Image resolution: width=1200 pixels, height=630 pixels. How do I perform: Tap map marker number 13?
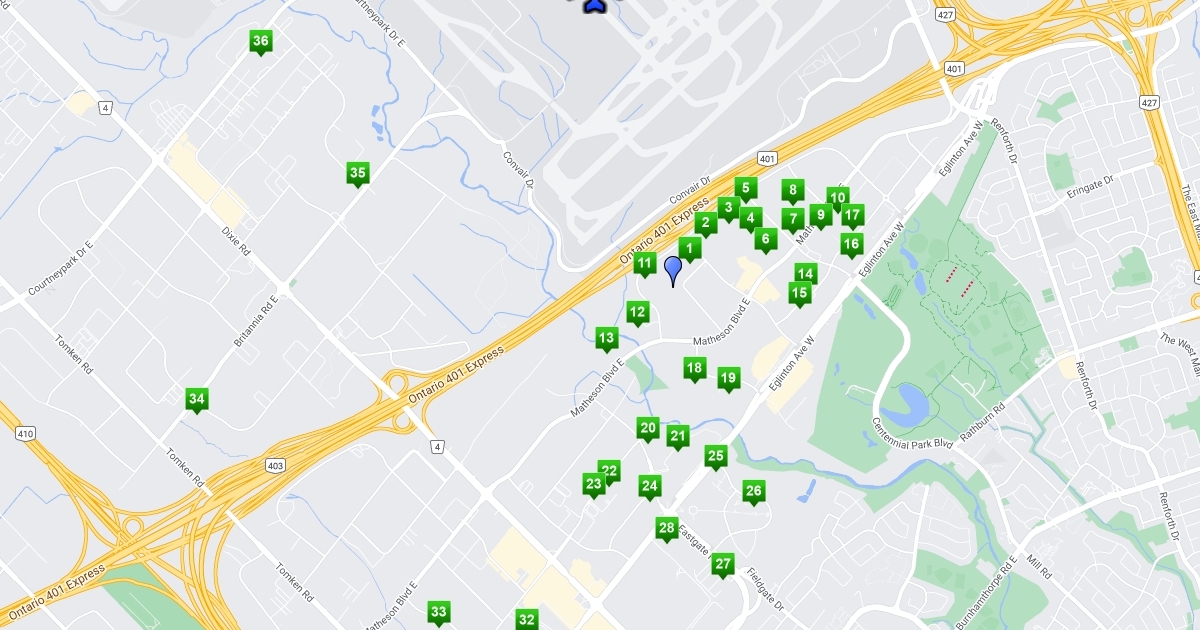(x=606, y=338)
